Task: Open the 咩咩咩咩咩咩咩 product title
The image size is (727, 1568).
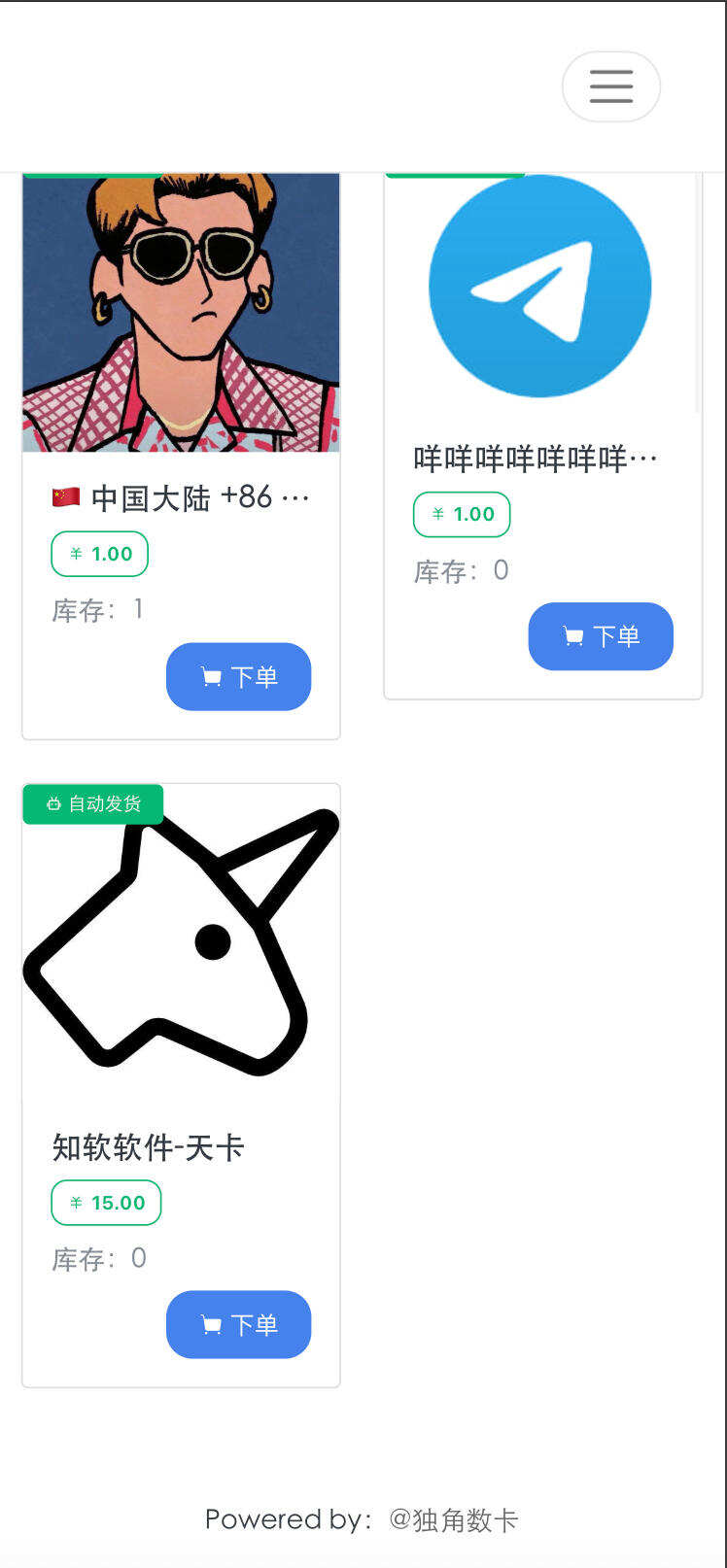Action: [535, 457]
